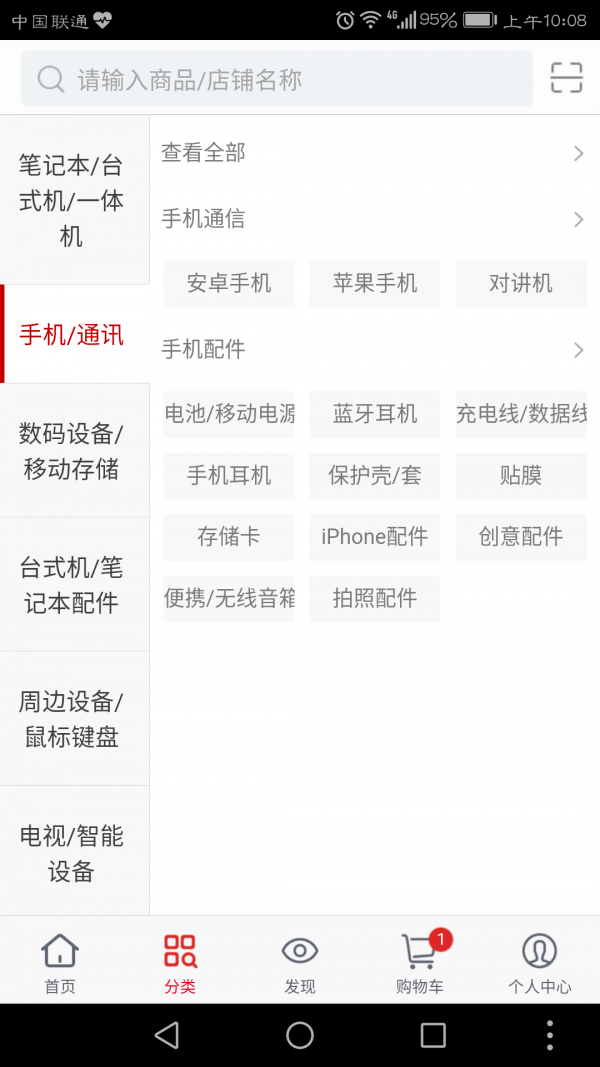This screenshot has height=1067, width=600.
Task: Tap the 苹果手机 chip
Action: [x=375, y=284]
